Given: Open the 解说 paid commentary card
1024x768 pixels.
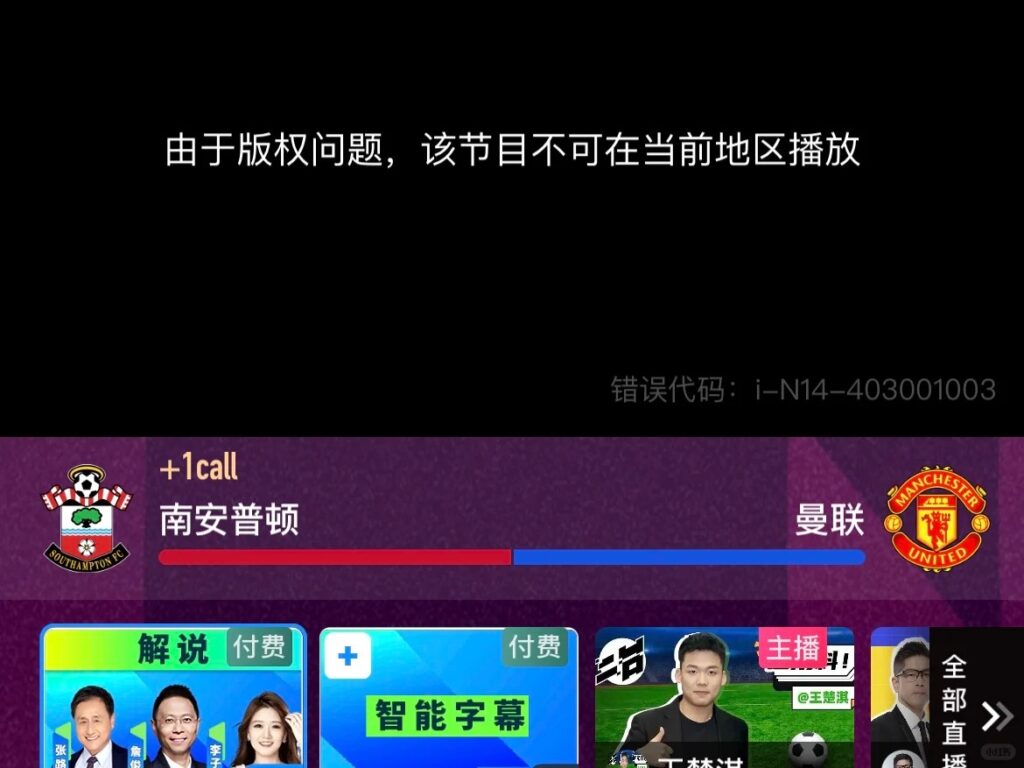Looking at the screenshot, I should (172, 698).
